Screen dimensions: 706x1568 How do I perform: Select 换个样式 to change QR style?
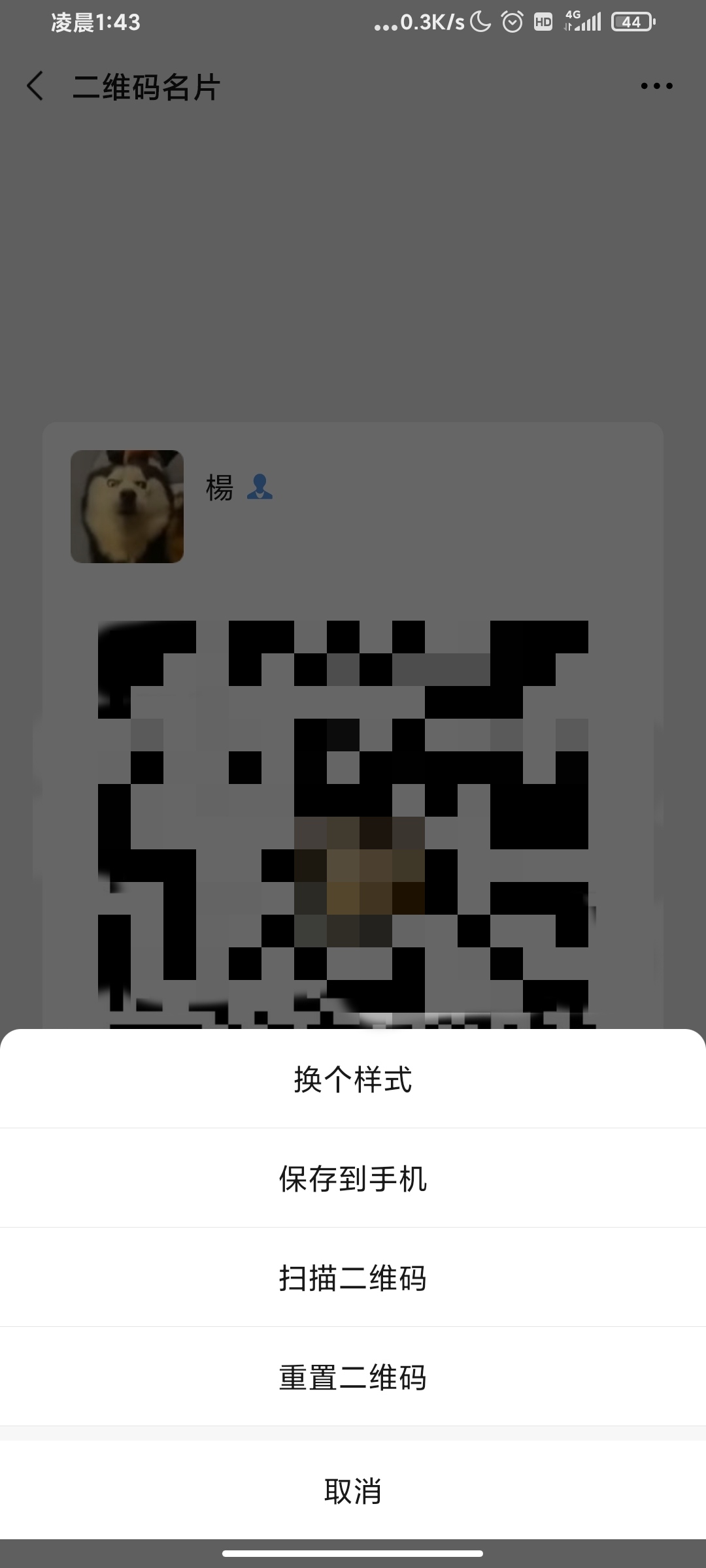[353, 1079]
